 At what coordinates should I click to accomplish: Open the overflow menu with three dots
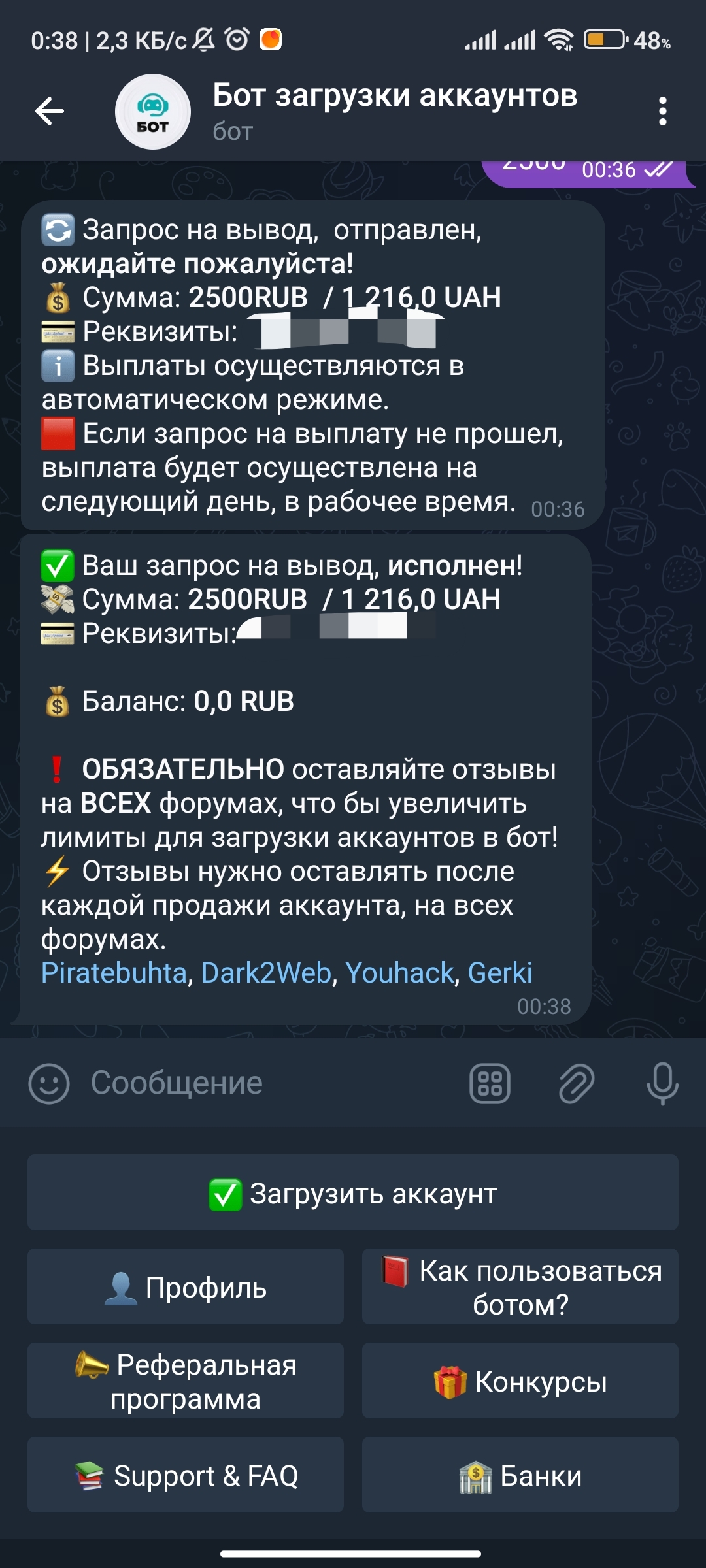pyautogui.click(x=662, y=111)
